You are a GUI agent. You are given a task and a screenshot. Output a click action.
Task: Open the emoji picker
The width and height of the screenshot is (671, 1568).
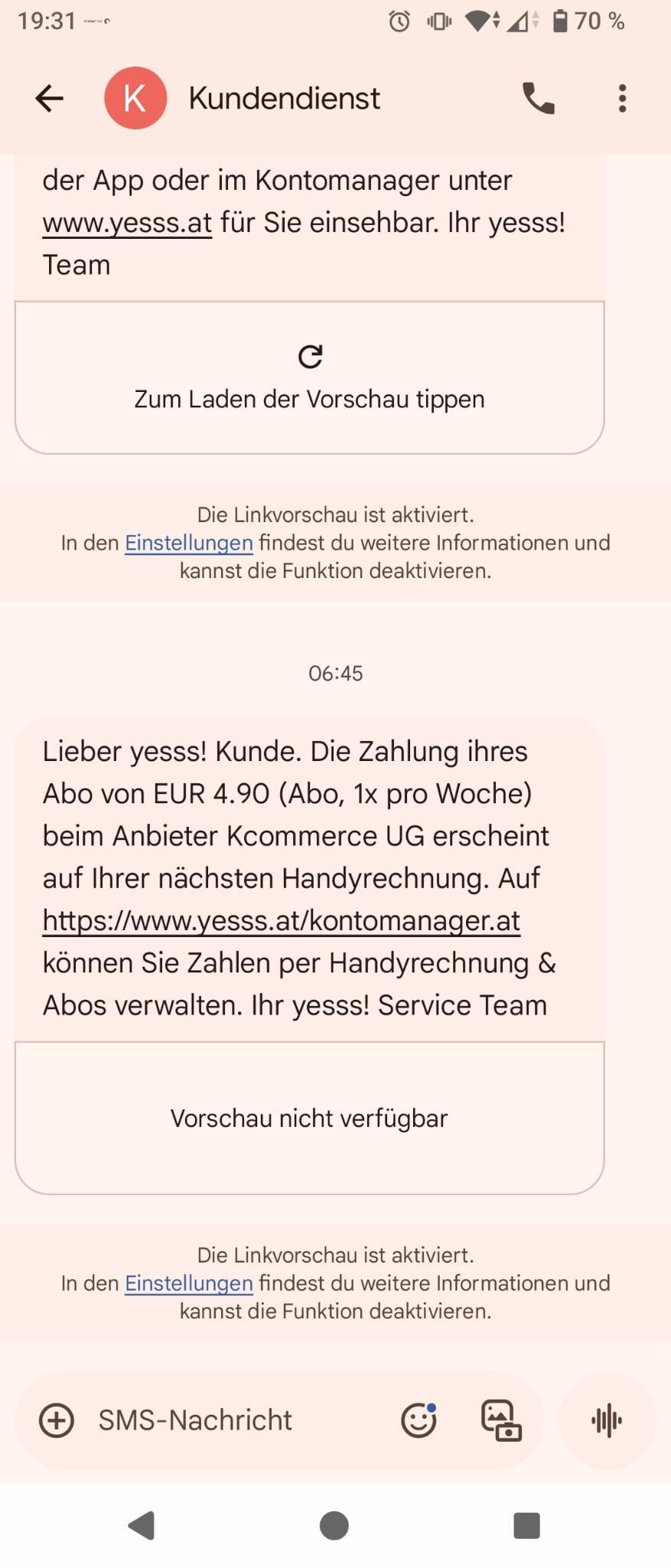tap(419, 1420)
